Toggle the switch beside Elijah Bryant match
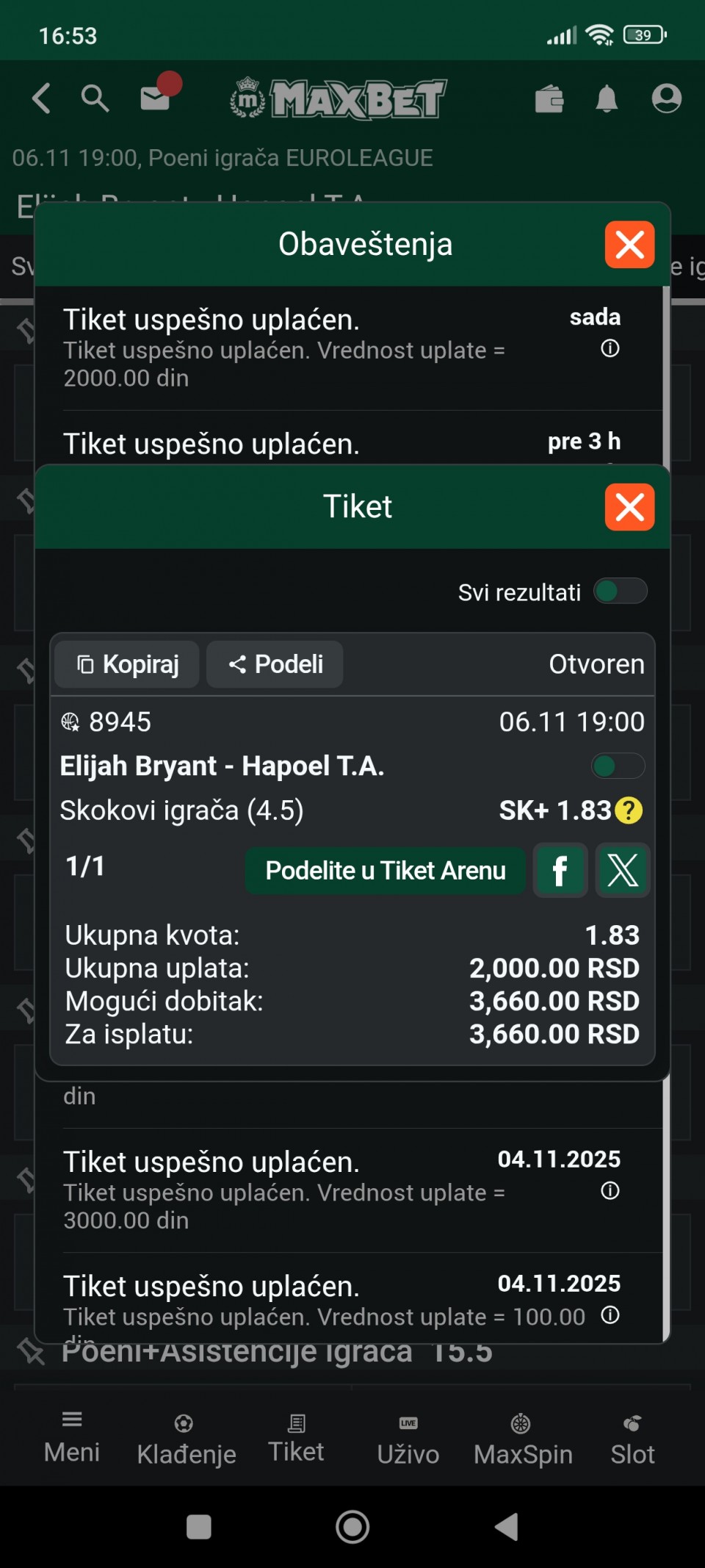The height and width of the screenshot is (1568, 705). (618, 766)
